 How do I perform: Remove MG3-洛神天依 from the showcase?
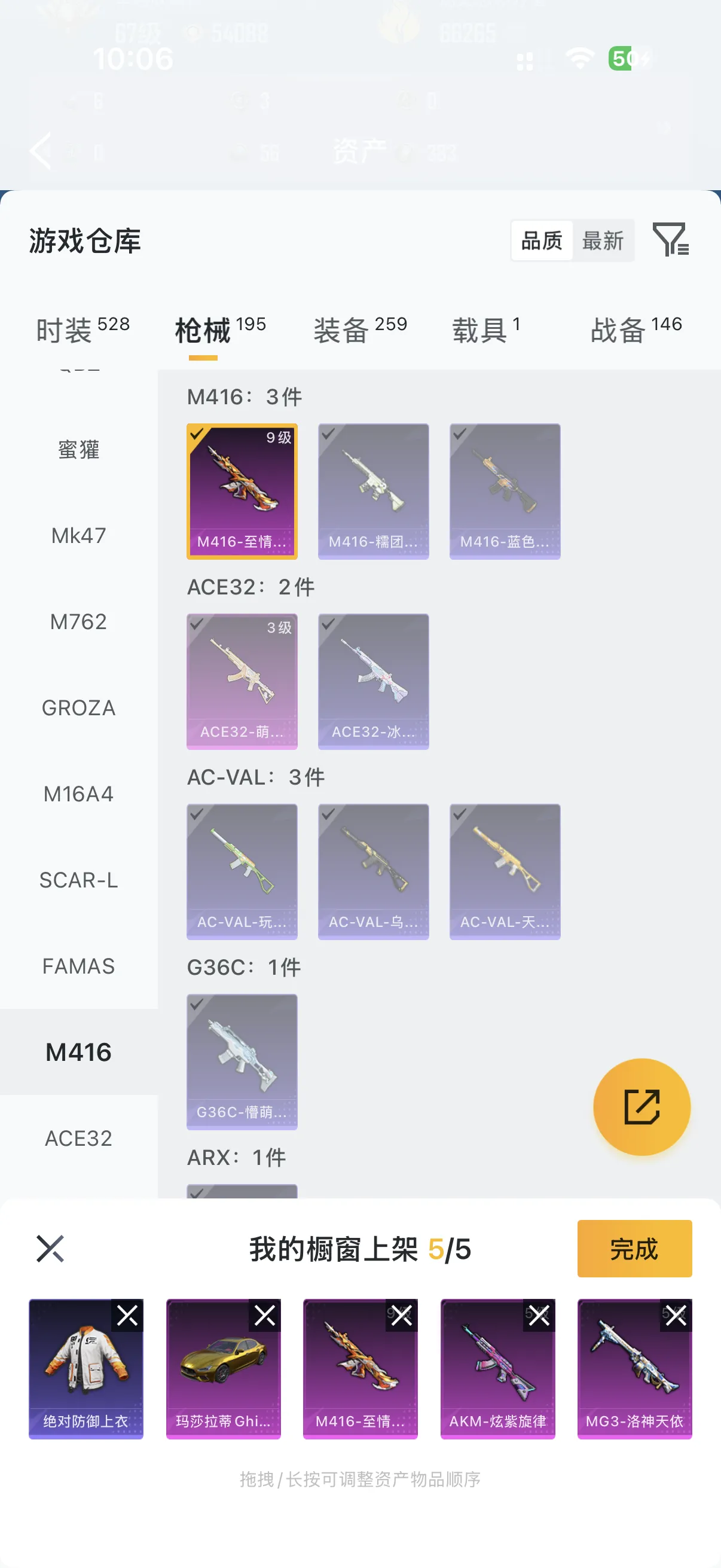676,1316
